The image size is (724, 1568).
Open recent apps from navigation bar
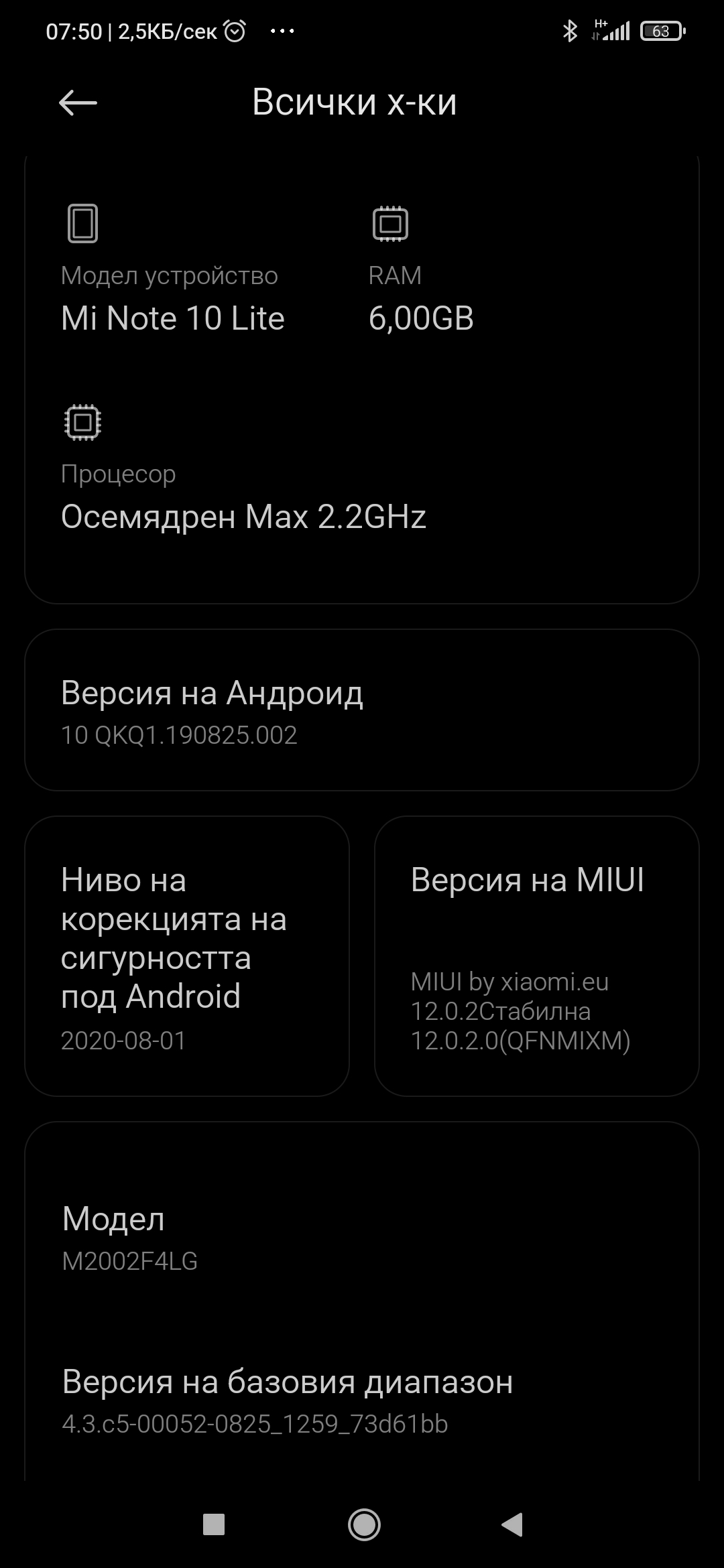click(x=214, y=1524)
